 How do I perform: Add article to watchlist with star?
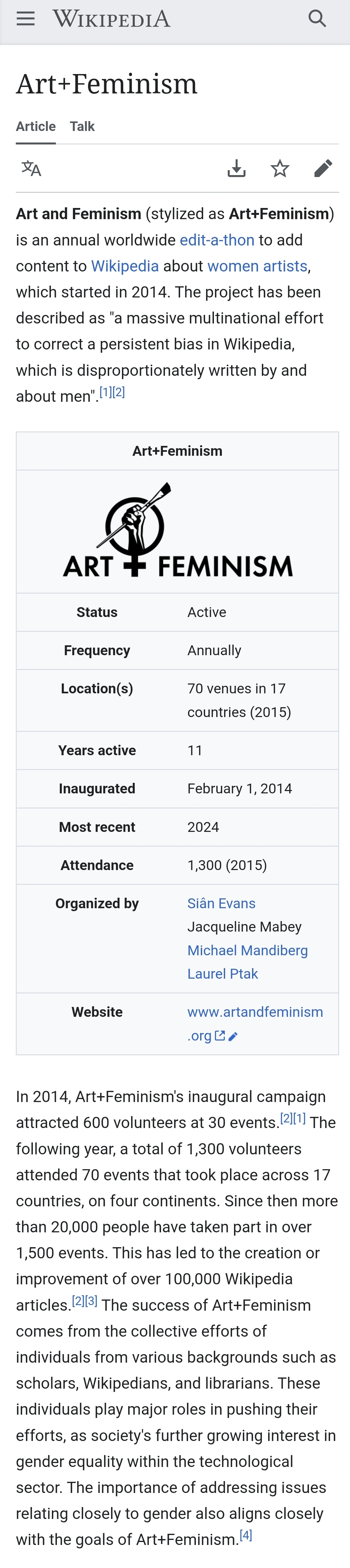pos(280,168)
